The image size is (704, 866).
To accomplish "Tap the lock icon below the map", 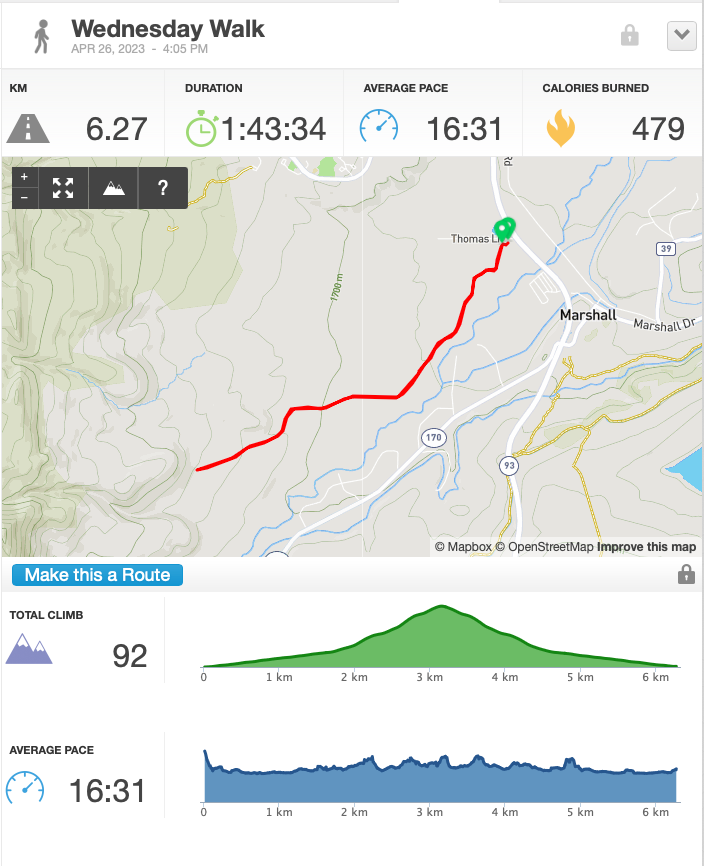I will 686,574.
